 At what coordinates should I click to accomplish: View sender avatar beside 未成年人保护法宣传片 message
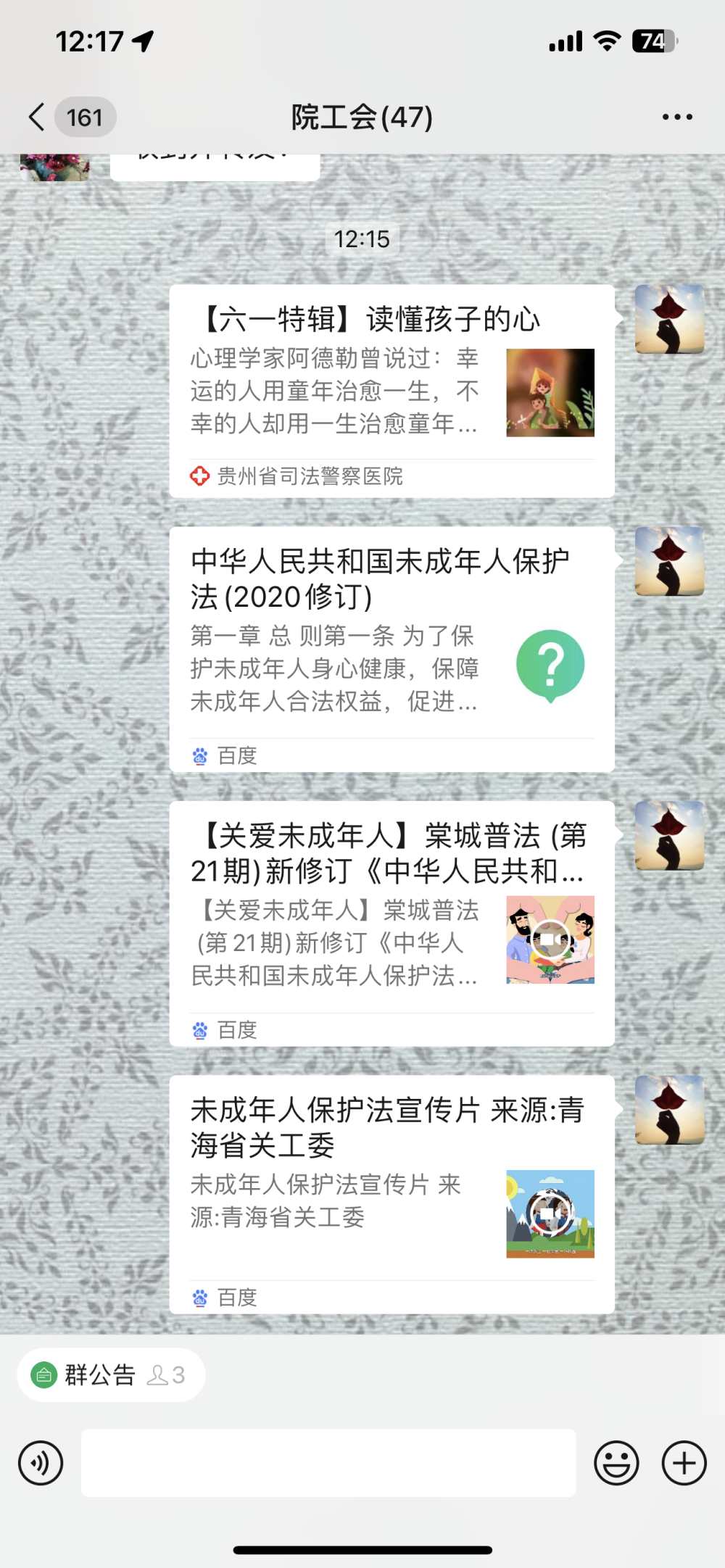tap(669, 1110)
